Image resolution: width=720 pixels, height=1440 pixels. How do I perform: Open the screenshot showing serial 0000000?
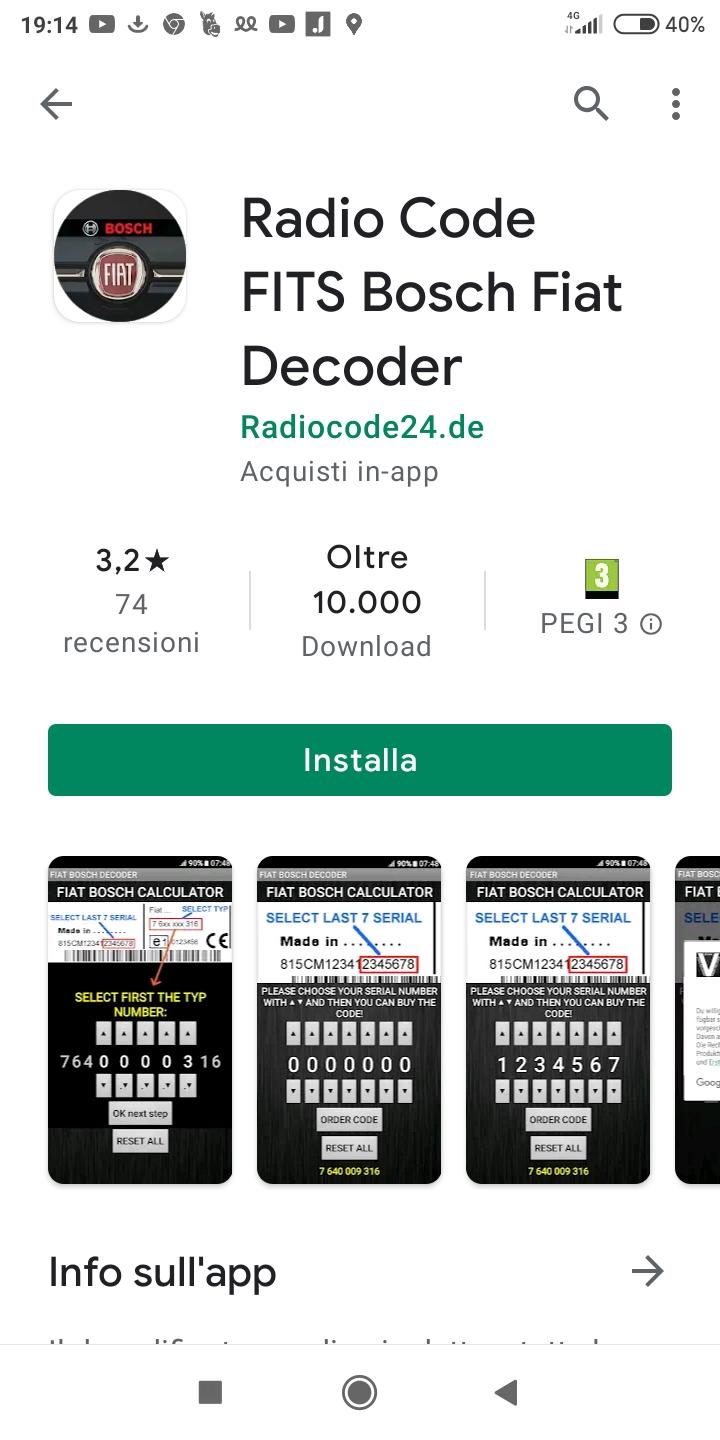[x=349, y=1020]
